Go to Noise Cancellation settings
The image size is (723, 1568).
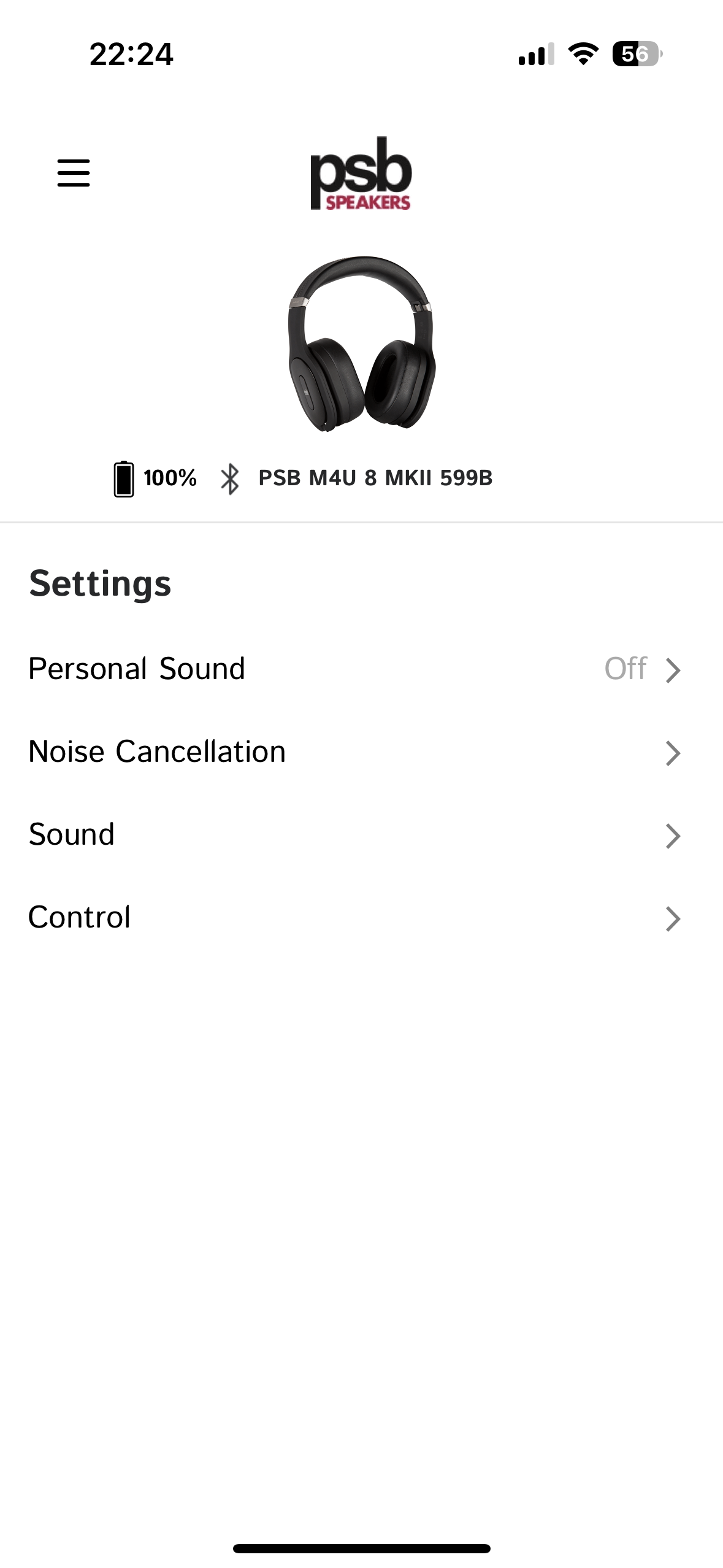356,752
